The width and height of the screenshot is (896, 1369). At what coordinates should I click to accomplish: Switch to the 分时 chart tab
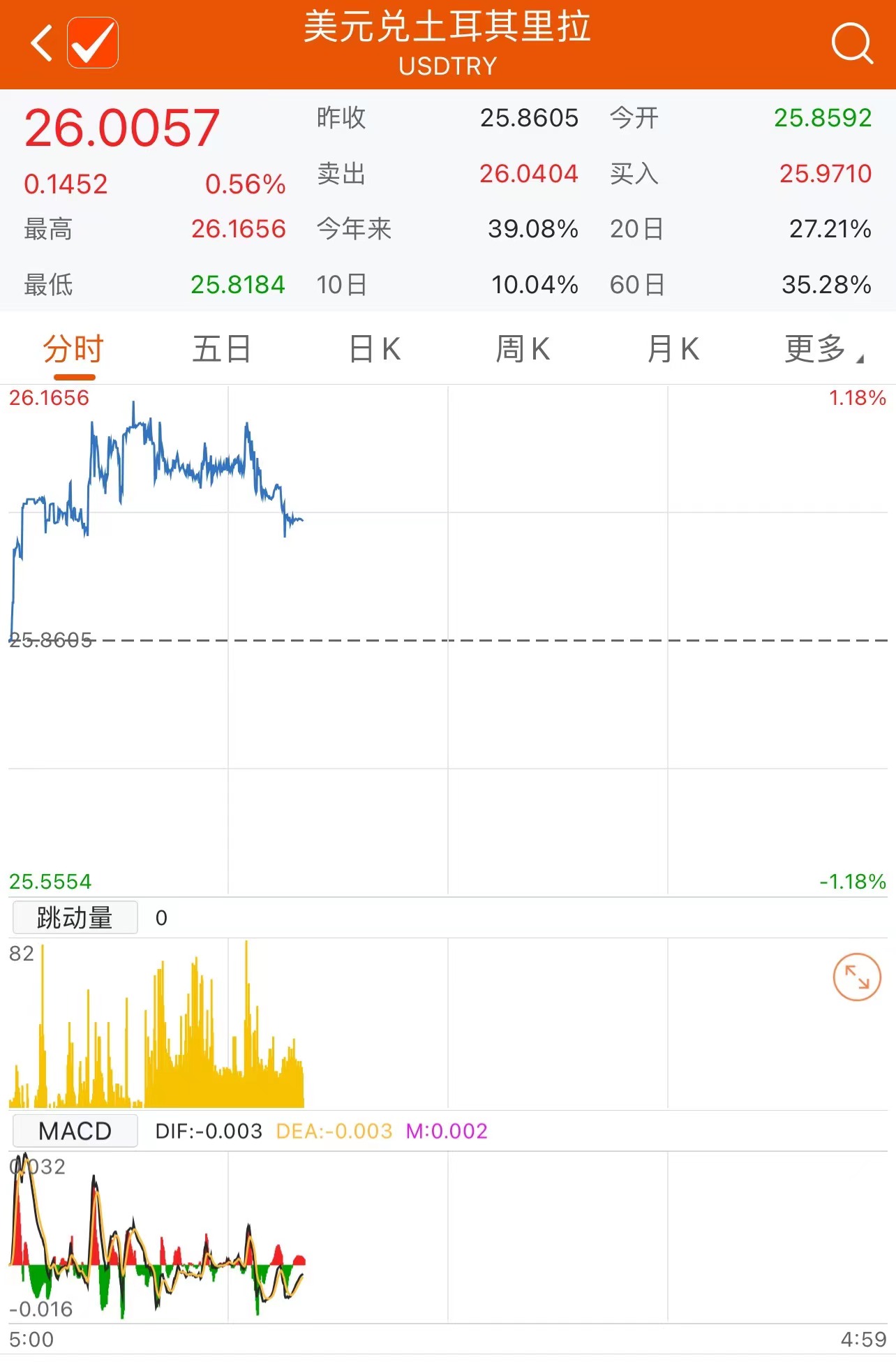tap(73, 349)
